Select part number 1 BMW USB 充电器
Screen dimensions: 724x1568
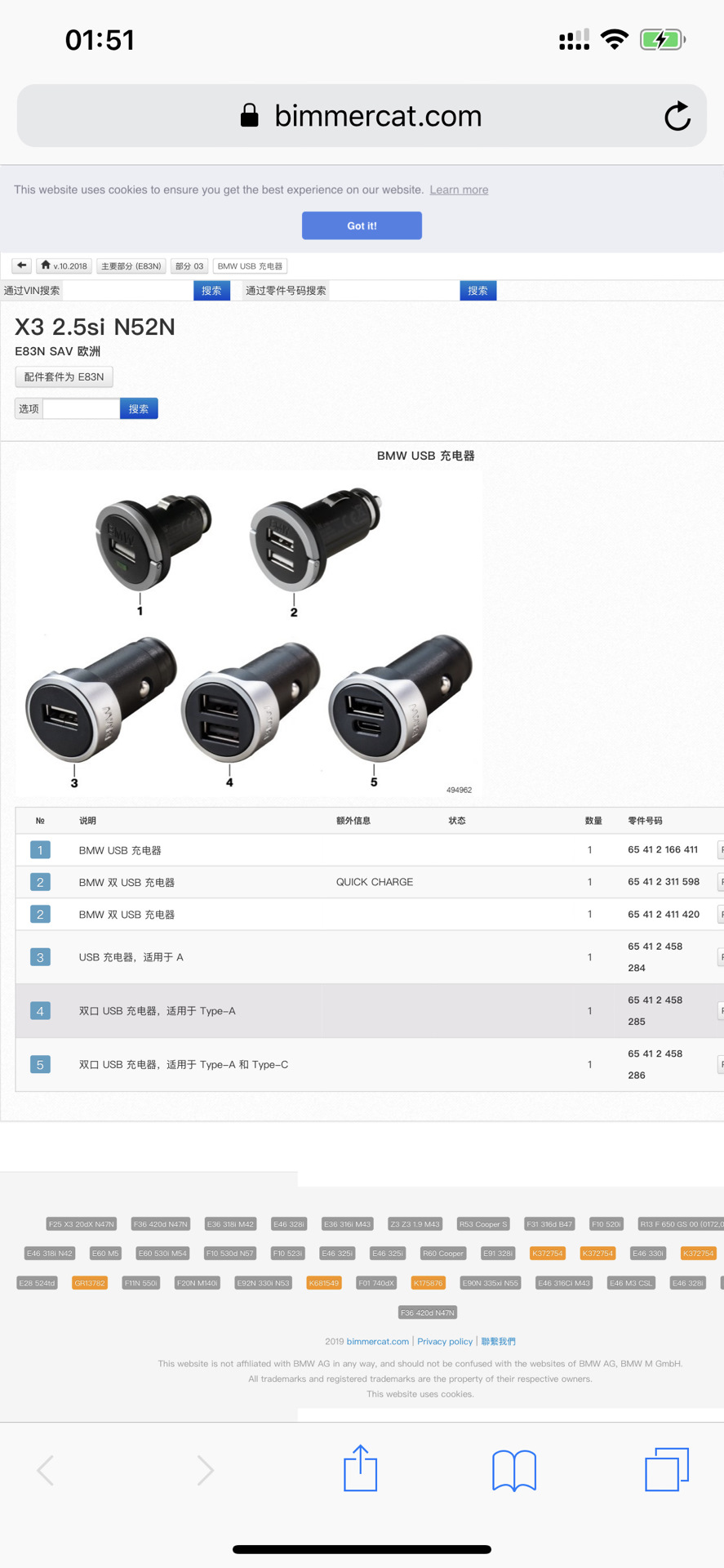coord(40,850)
